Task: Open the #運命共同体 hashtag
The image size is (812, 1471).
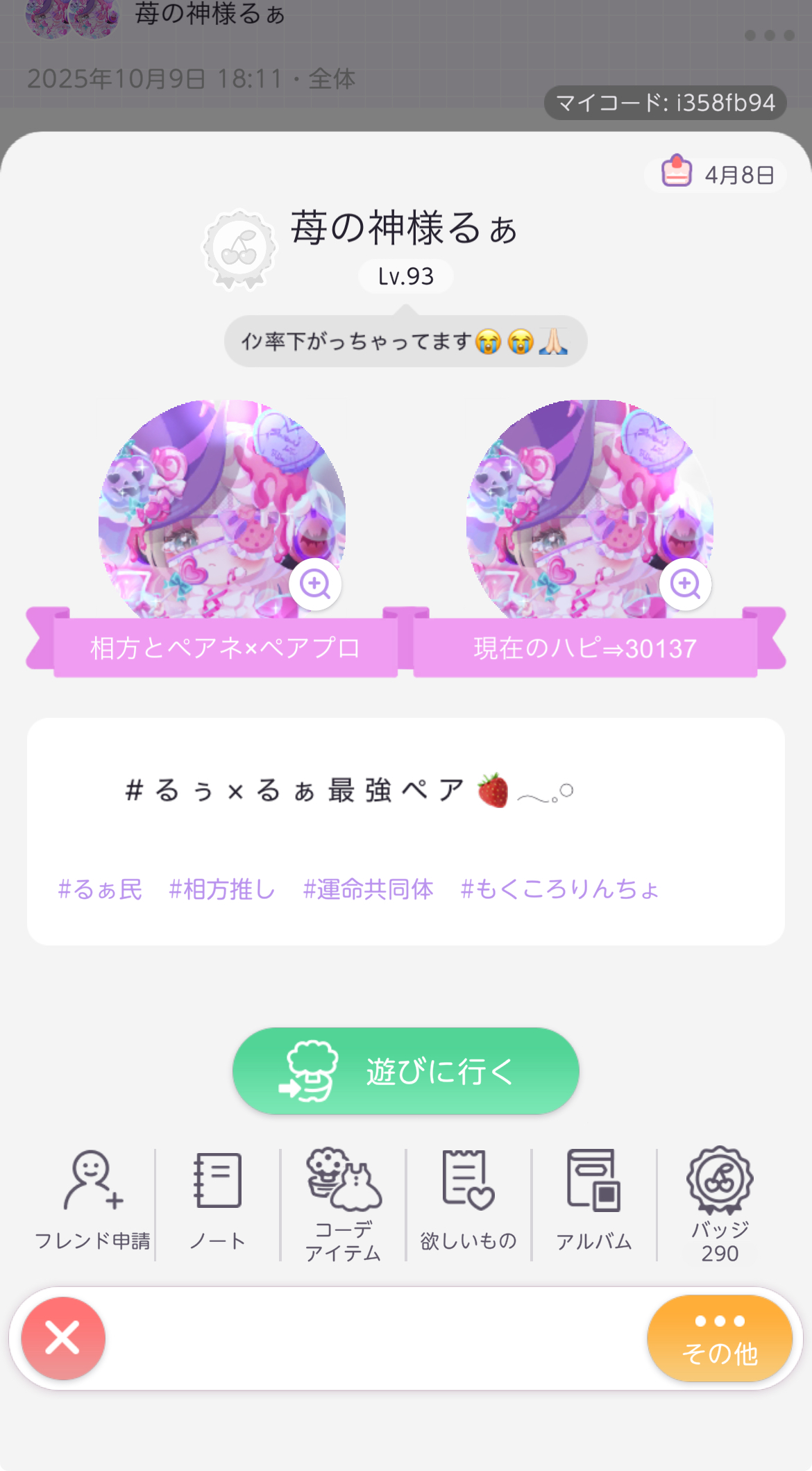Action: click(368, 889)
